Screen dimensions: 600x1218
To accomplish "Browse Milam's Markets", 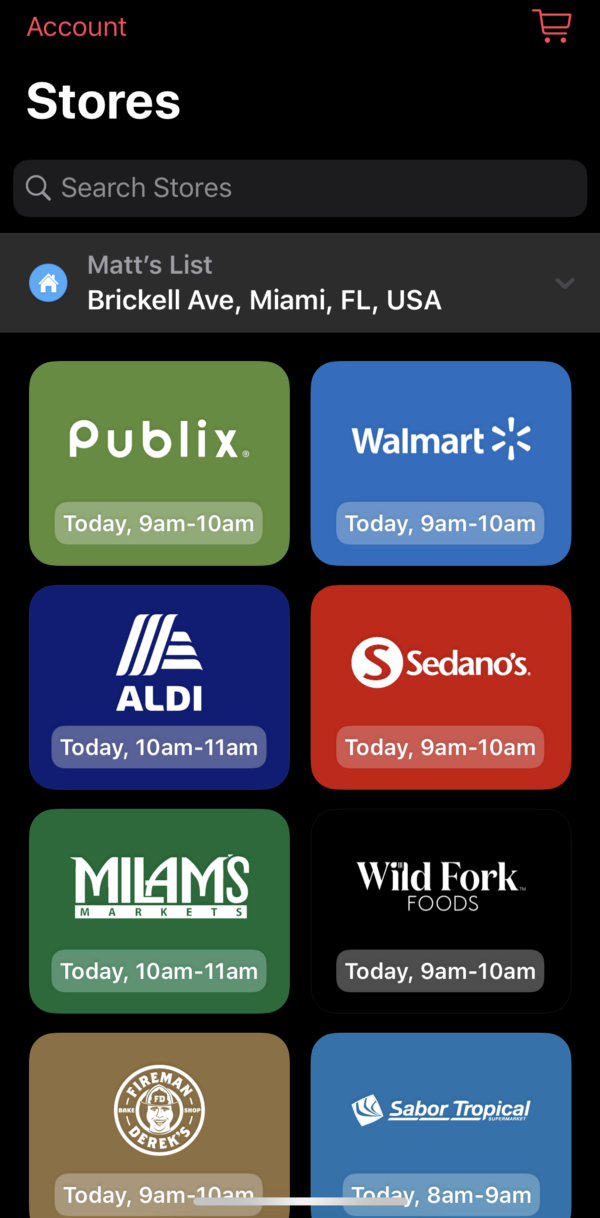I will click(159, 910).
